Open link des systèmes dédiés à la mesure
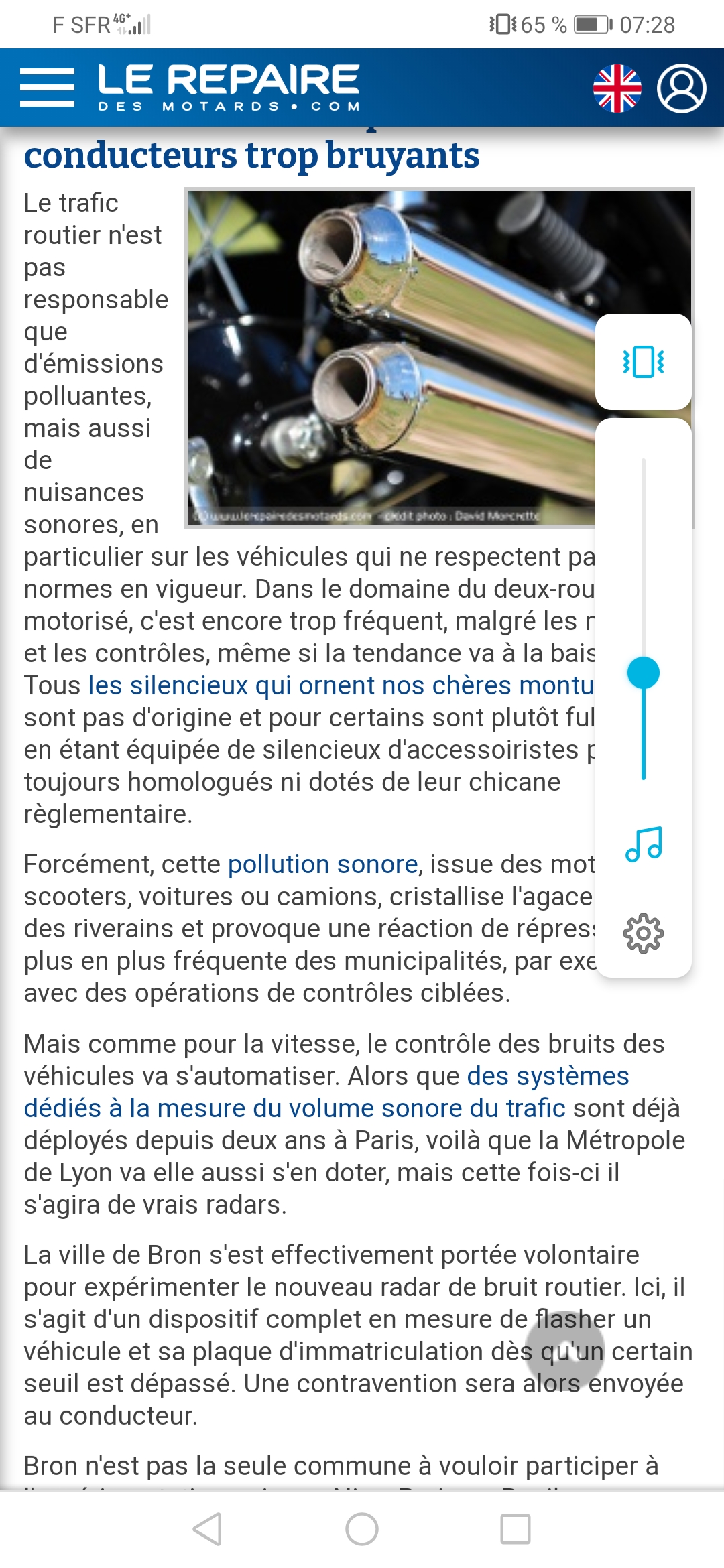This screenshot has height=1568, width=724. pos(326,1092)
